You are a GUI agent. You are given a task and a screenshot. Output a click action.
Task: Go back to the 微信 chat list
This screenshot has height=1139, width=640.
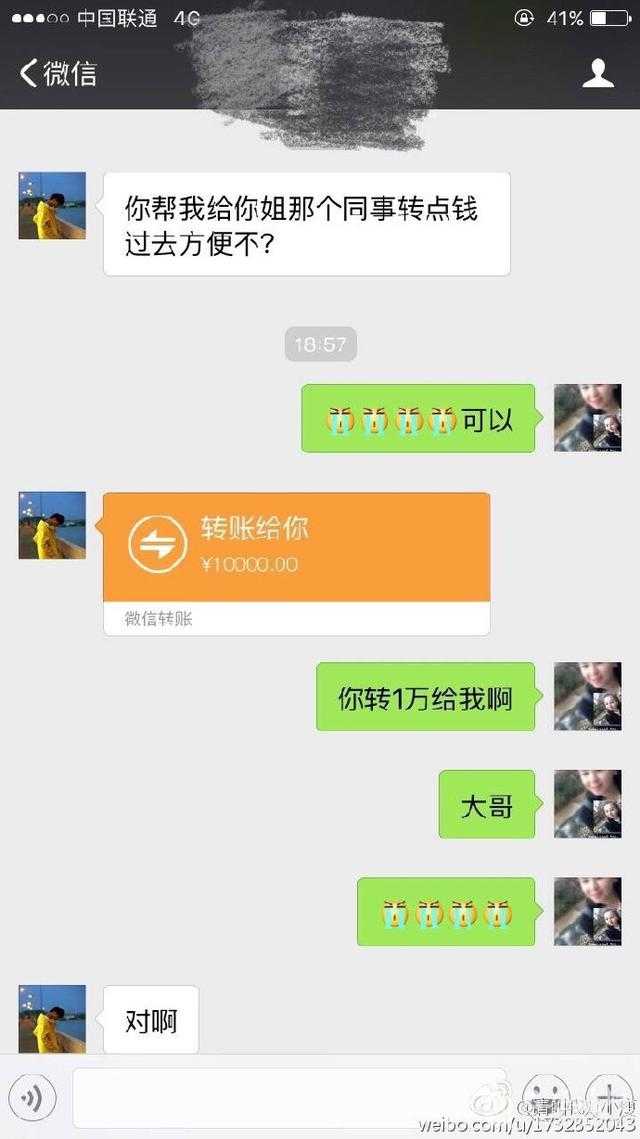tap(57, 73)
